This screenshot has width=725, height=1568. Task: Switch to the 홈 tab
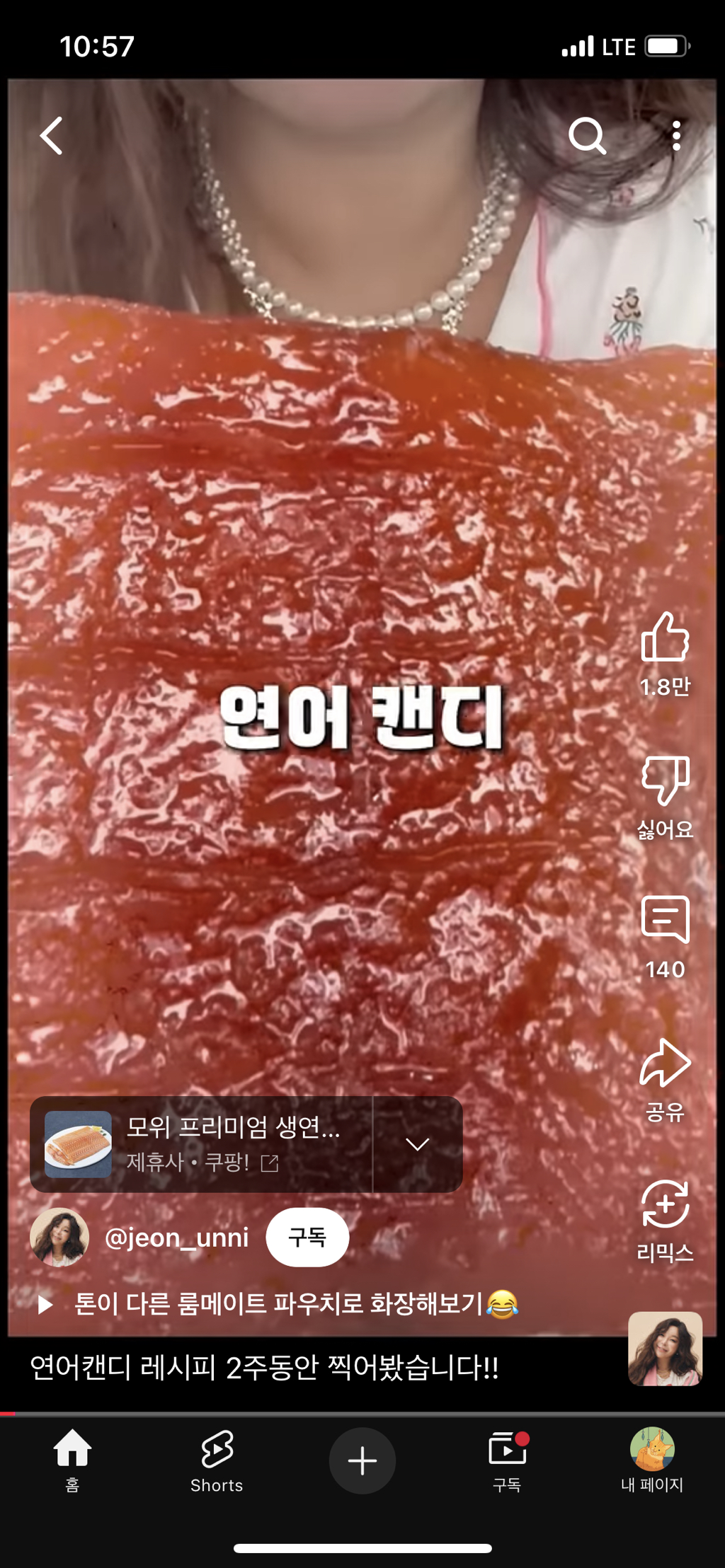pos(72,1459)
